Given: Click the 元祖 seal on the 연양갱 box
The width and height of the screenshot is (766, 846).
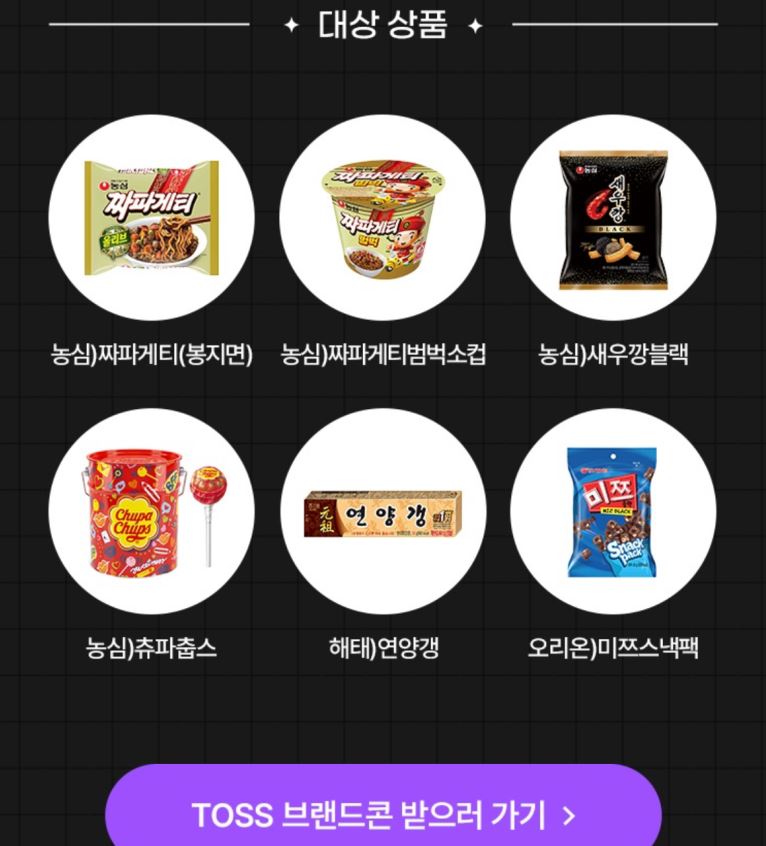Looking at the screenshot, I should coord(326,517).
